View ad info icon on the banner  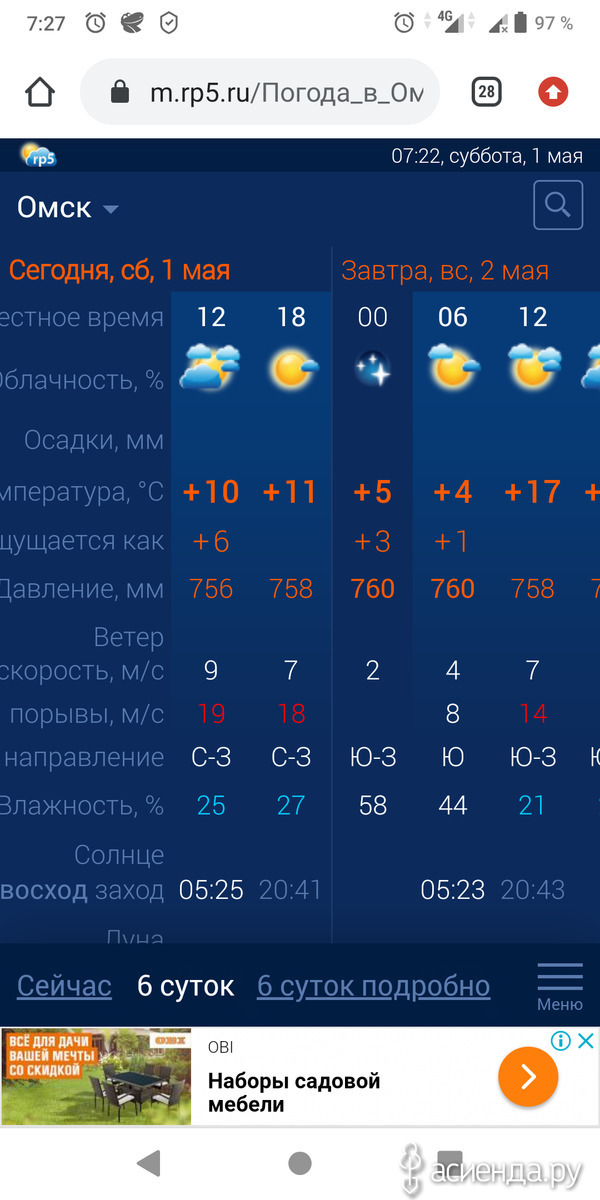coord(562,1041)
